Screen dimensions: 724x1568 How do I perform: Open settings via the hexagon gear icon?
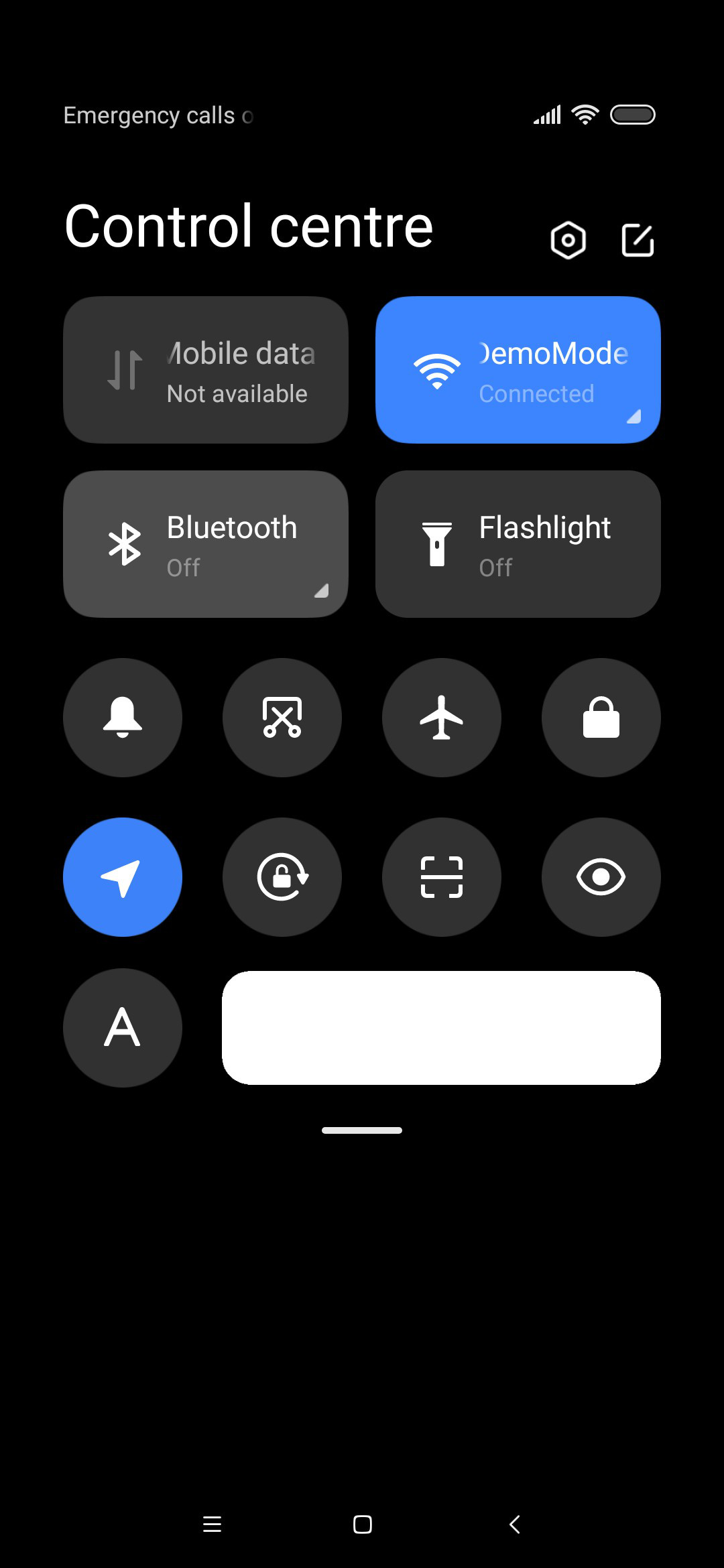(x=568, y=240)
